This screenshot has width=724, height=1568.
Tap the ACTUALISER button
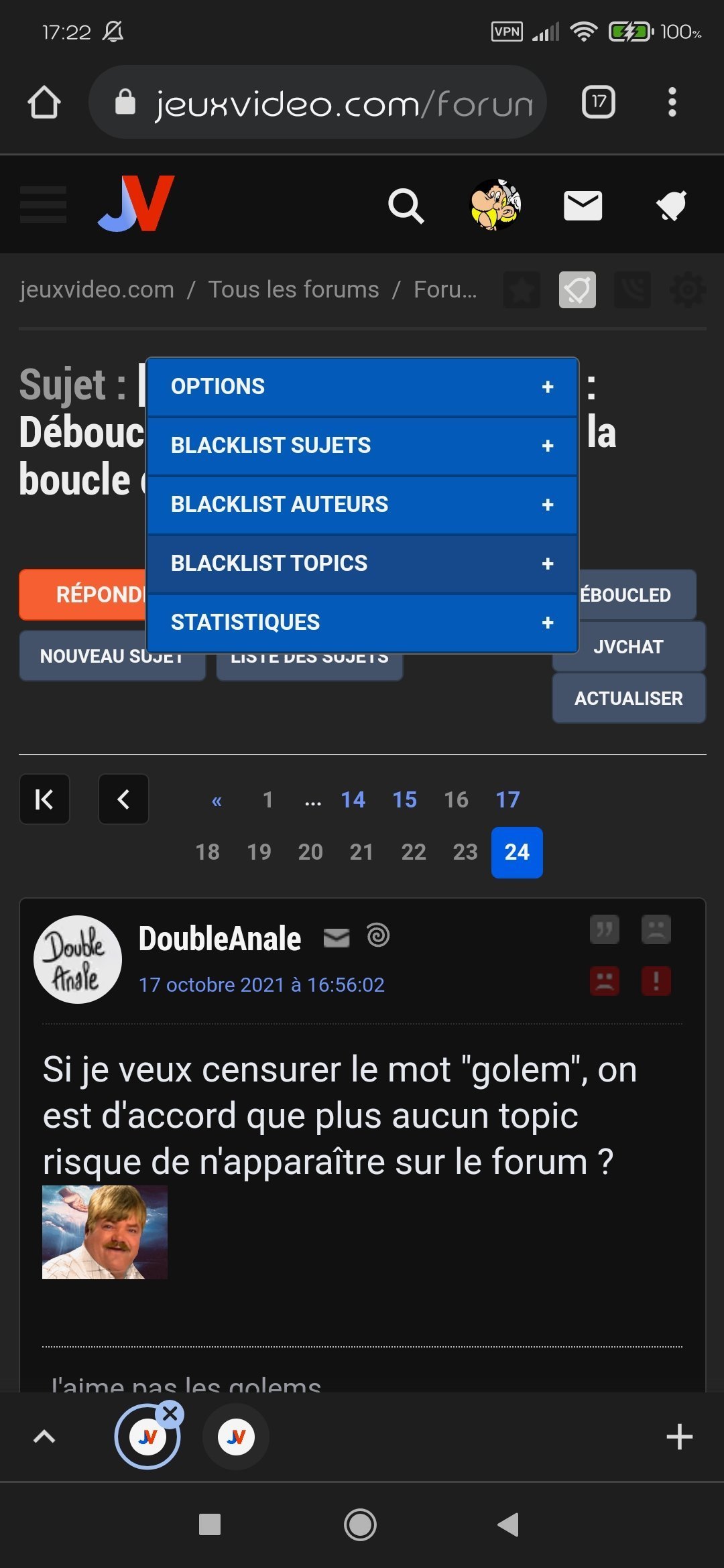click(629, 698)
